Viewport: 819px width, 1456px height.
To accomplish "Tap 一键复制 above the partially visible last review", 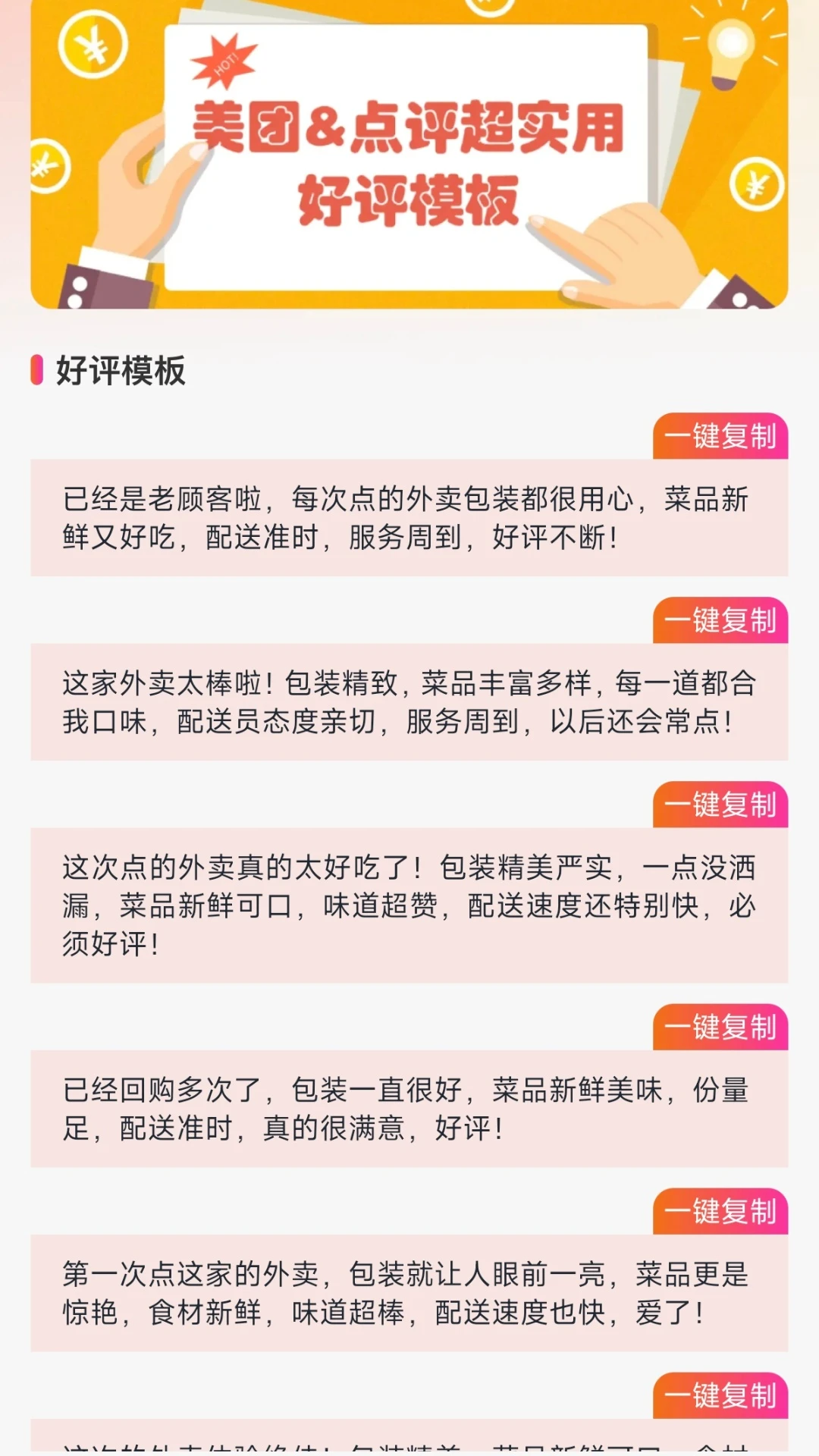I will pos(720,1397).
